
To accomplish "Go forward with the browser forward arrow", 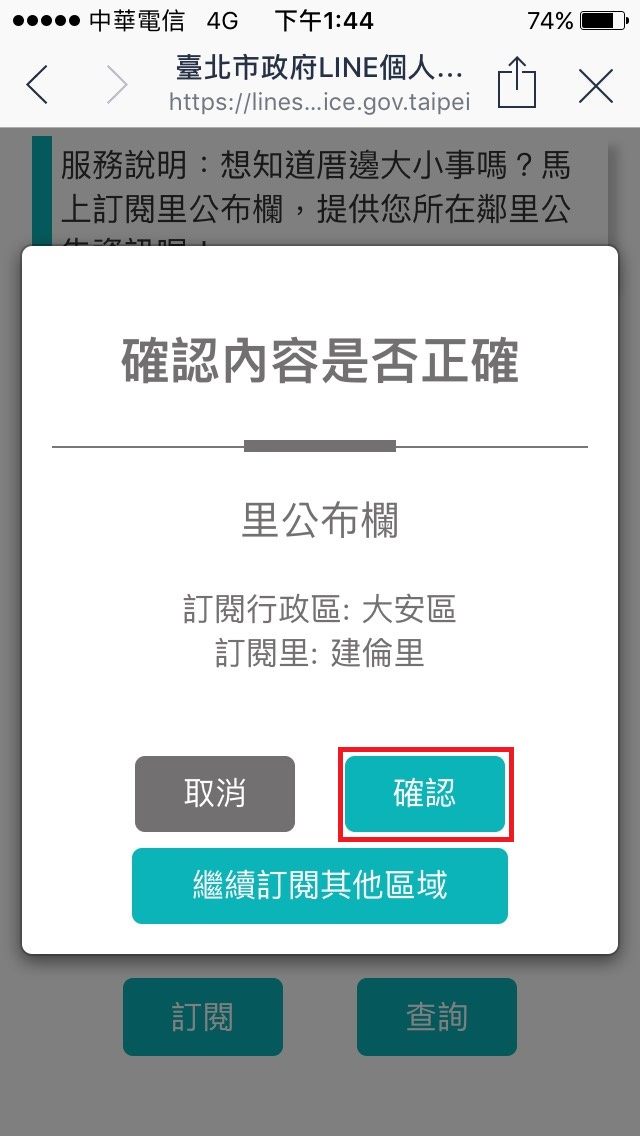I will tap(117, 85).
